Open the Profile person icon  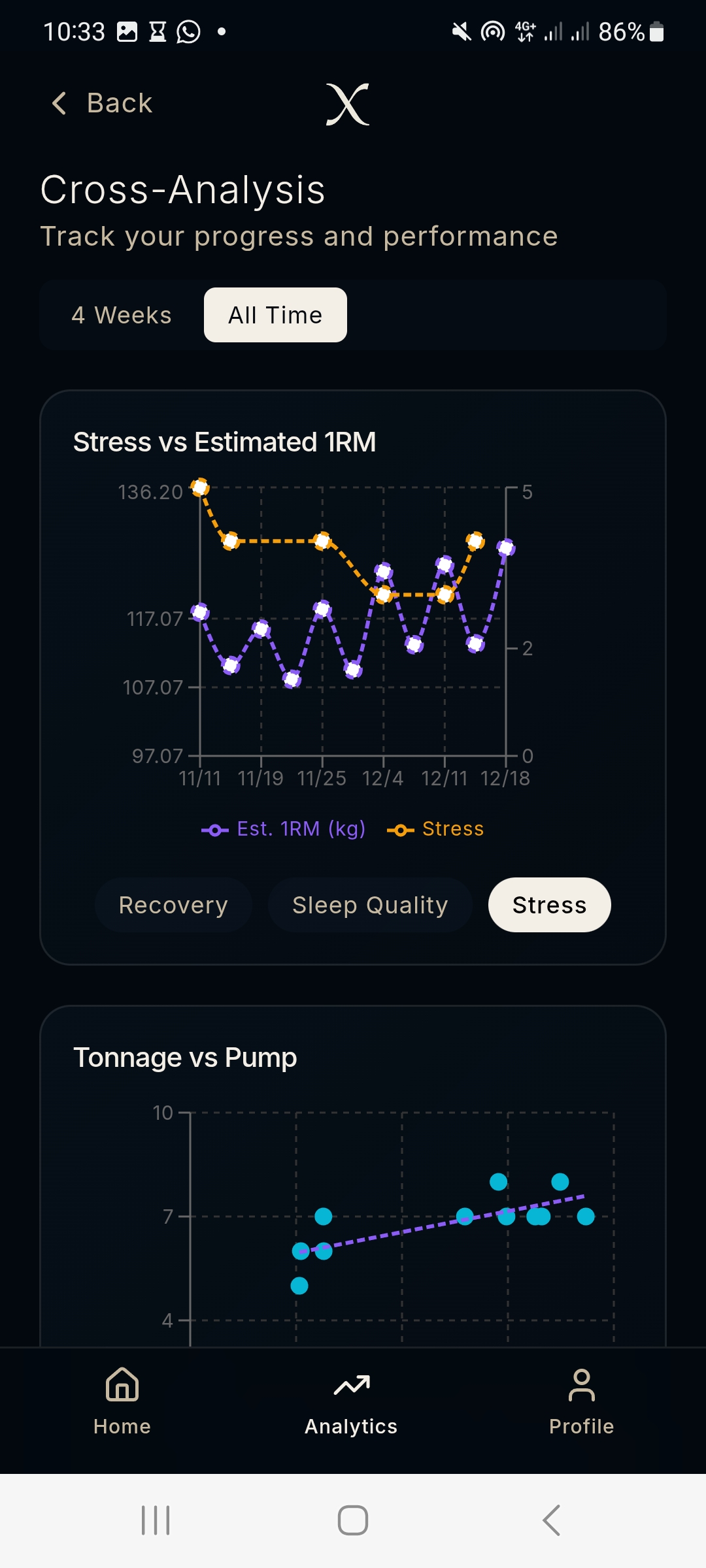[x=581, y=1380]
